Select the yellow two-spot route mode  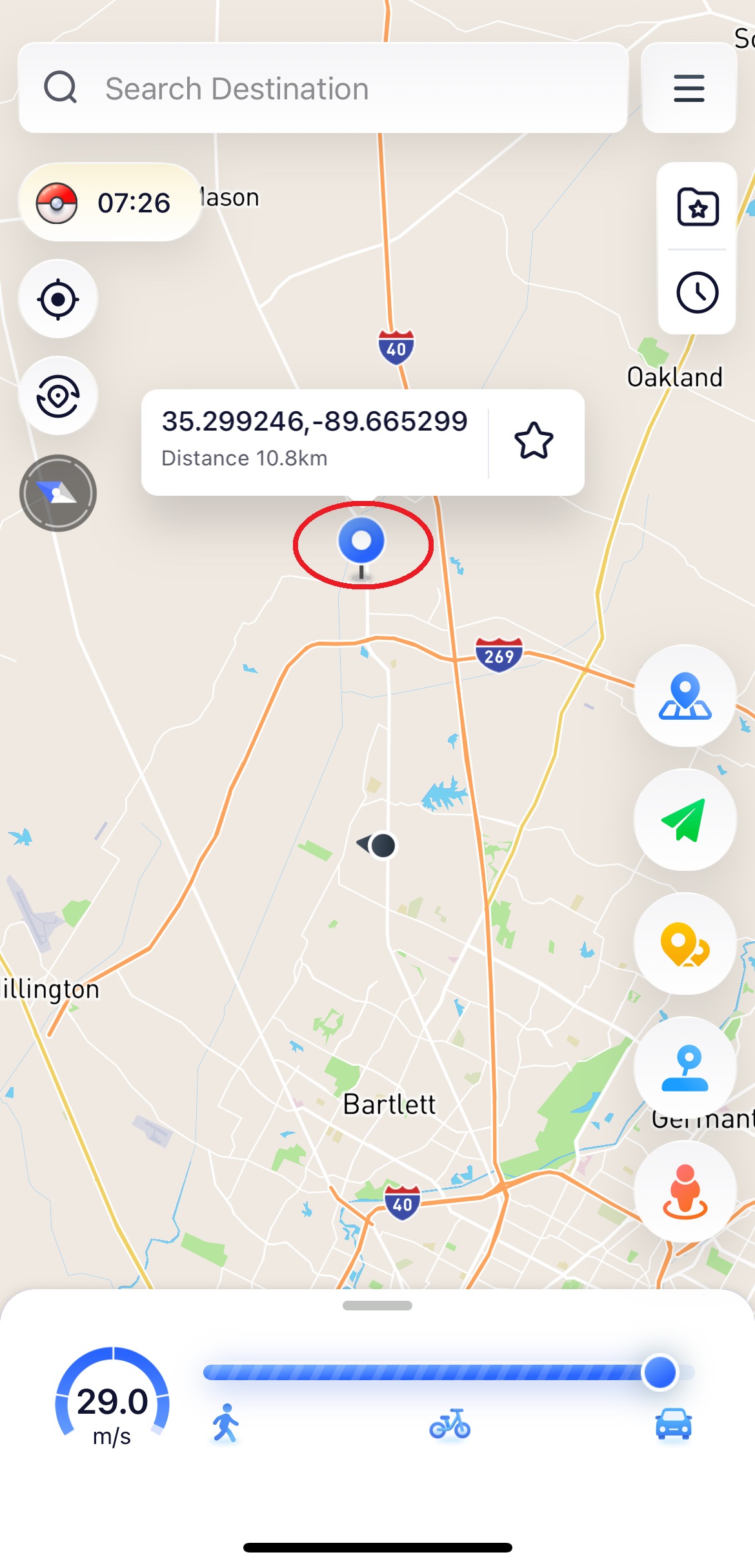[685, 944]
